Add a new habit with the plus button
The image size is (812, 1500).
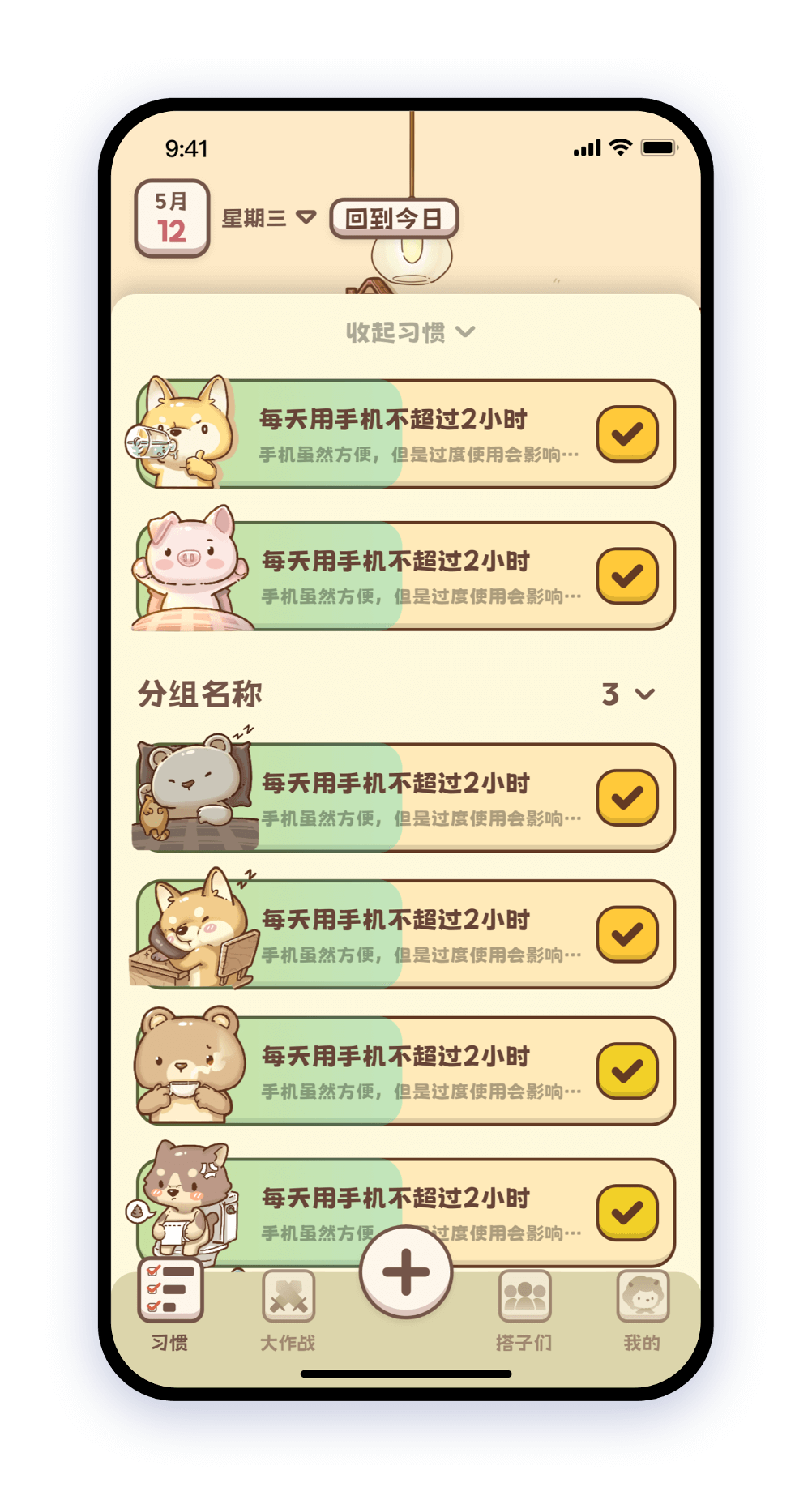point(405,1271)
